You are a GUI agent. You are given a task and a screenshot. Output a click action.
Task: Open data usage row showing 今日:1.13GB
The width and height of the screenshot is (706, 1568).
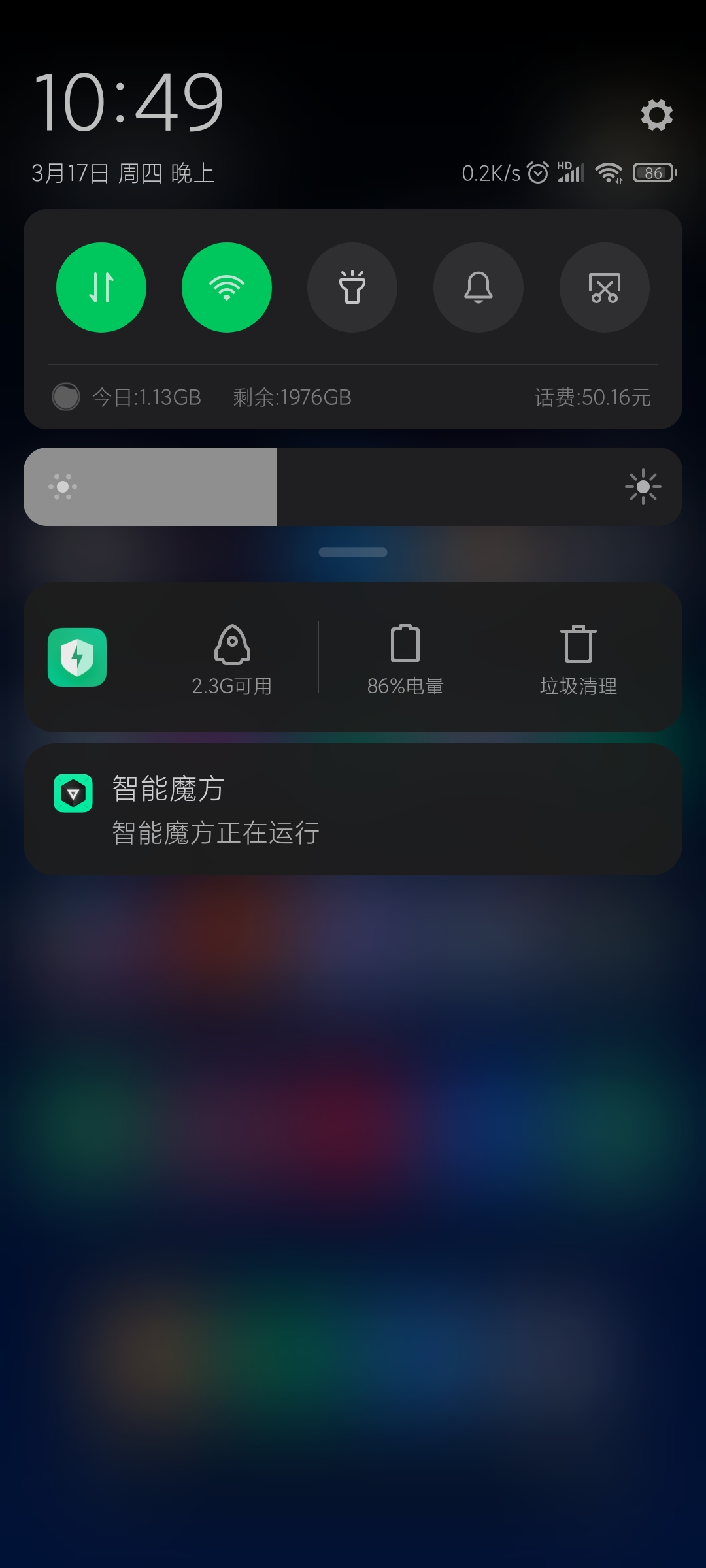pyautogui.click(x=353, y=397)
